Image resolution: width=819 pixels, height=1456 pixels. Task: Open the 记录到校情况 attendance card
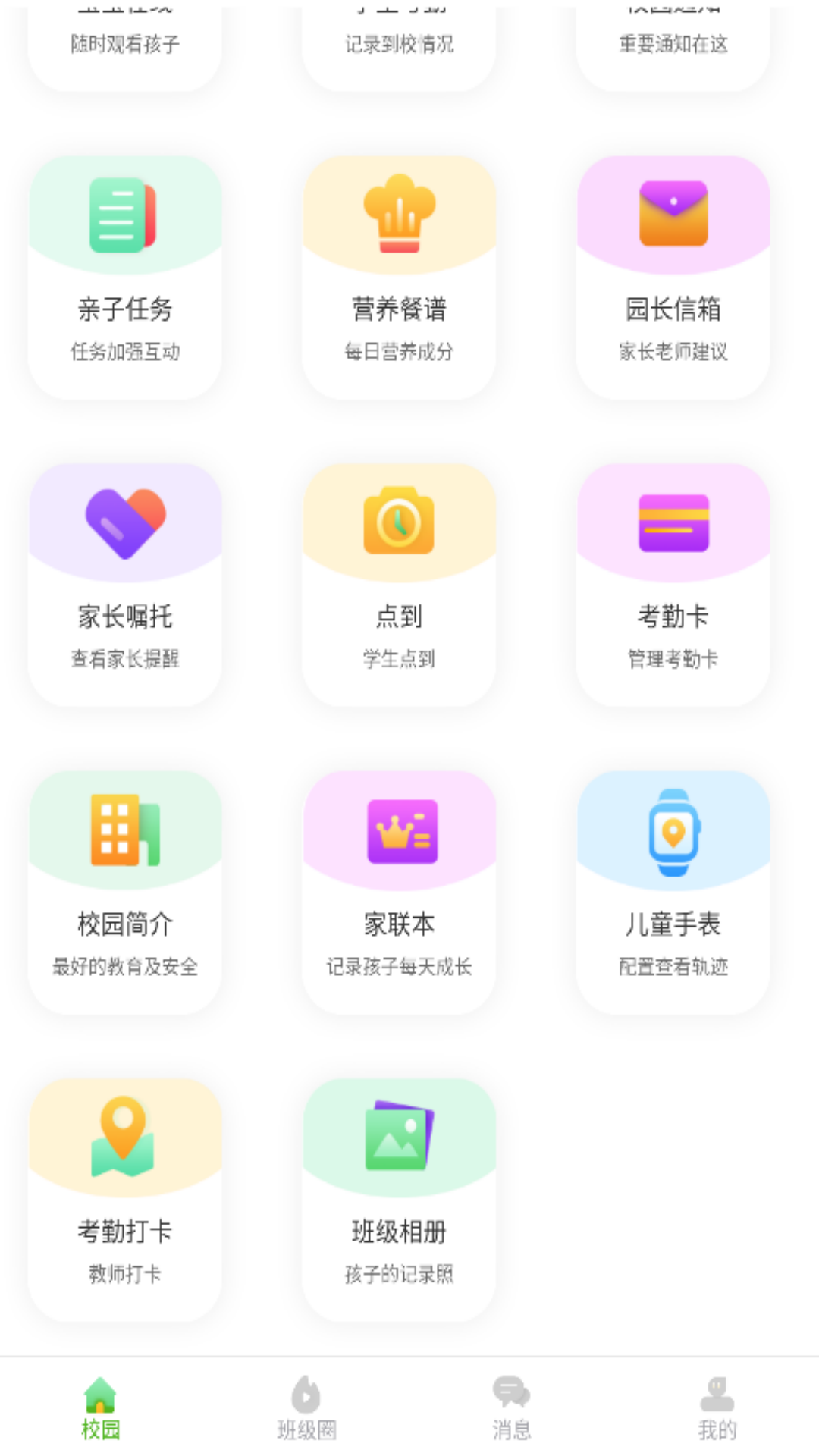pyautogui.click(x=398, y=44)
